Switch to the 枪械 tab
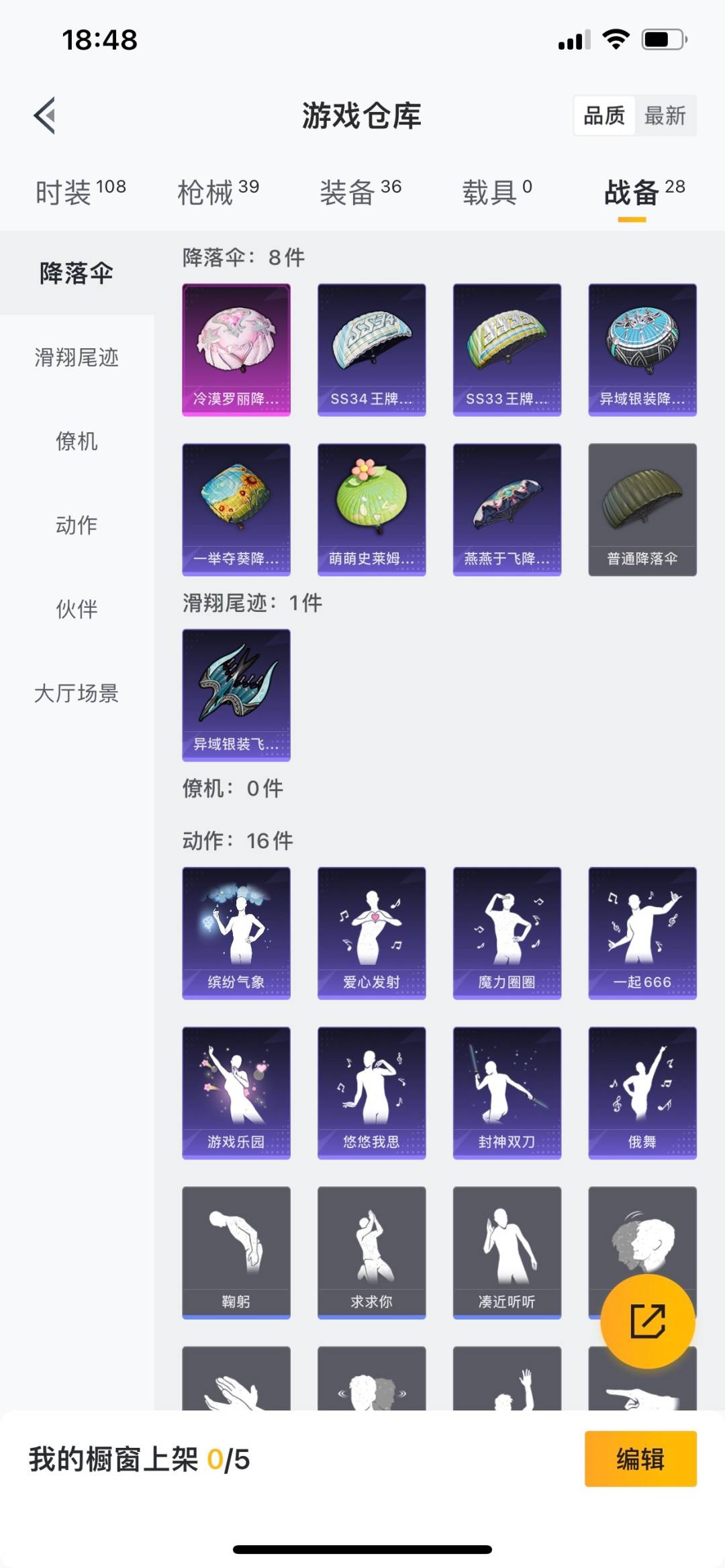 [218, 192]
